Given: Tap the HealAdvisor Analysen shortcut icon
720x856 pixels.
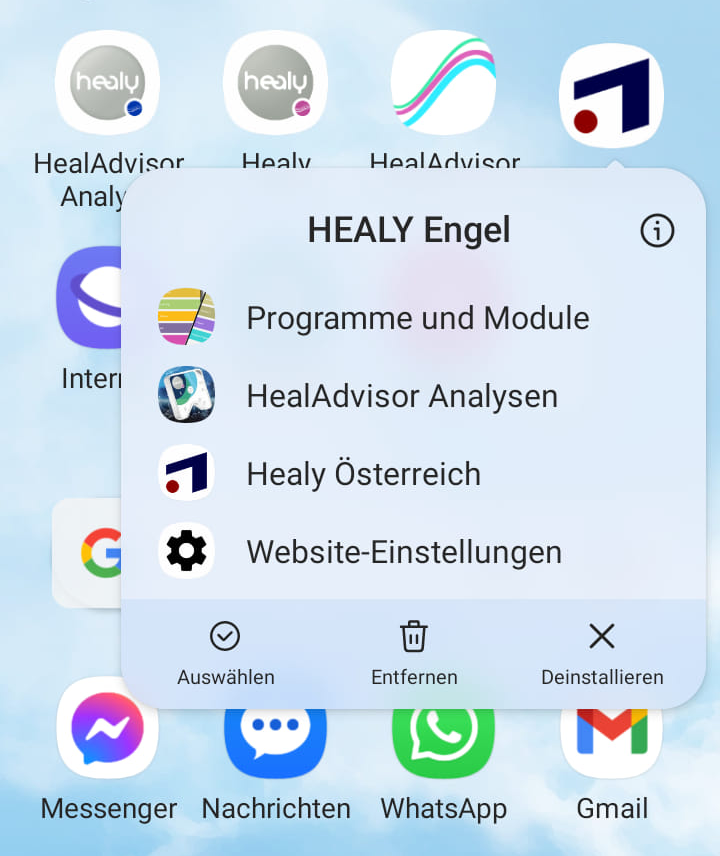Looking at the screenshot, I should point(186,395).
